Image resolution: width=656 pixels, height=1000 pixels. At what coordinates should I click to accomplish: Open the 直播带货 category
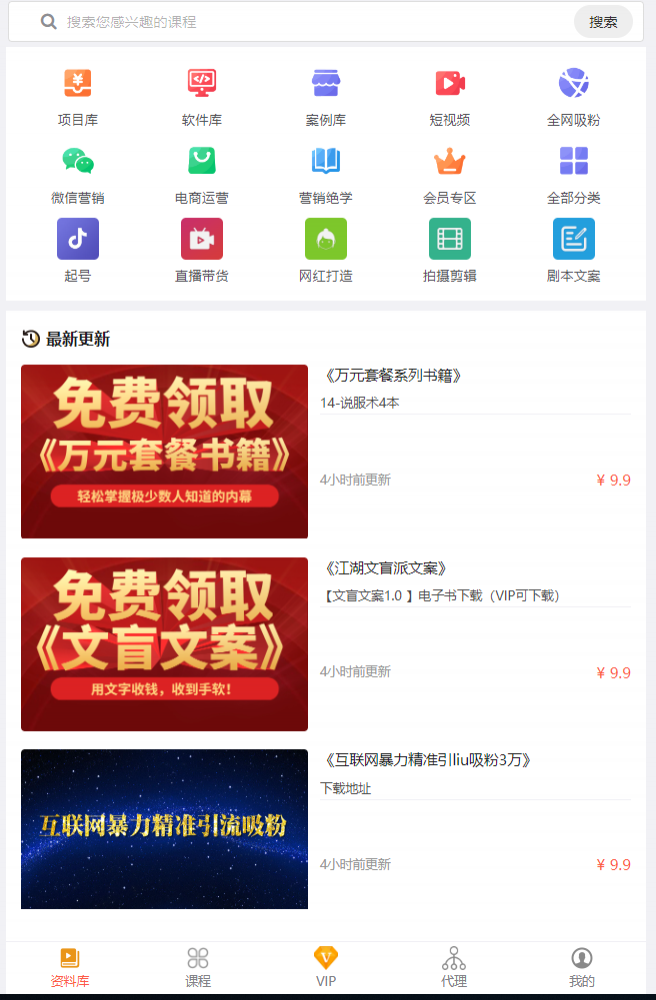tap(202, 252)
